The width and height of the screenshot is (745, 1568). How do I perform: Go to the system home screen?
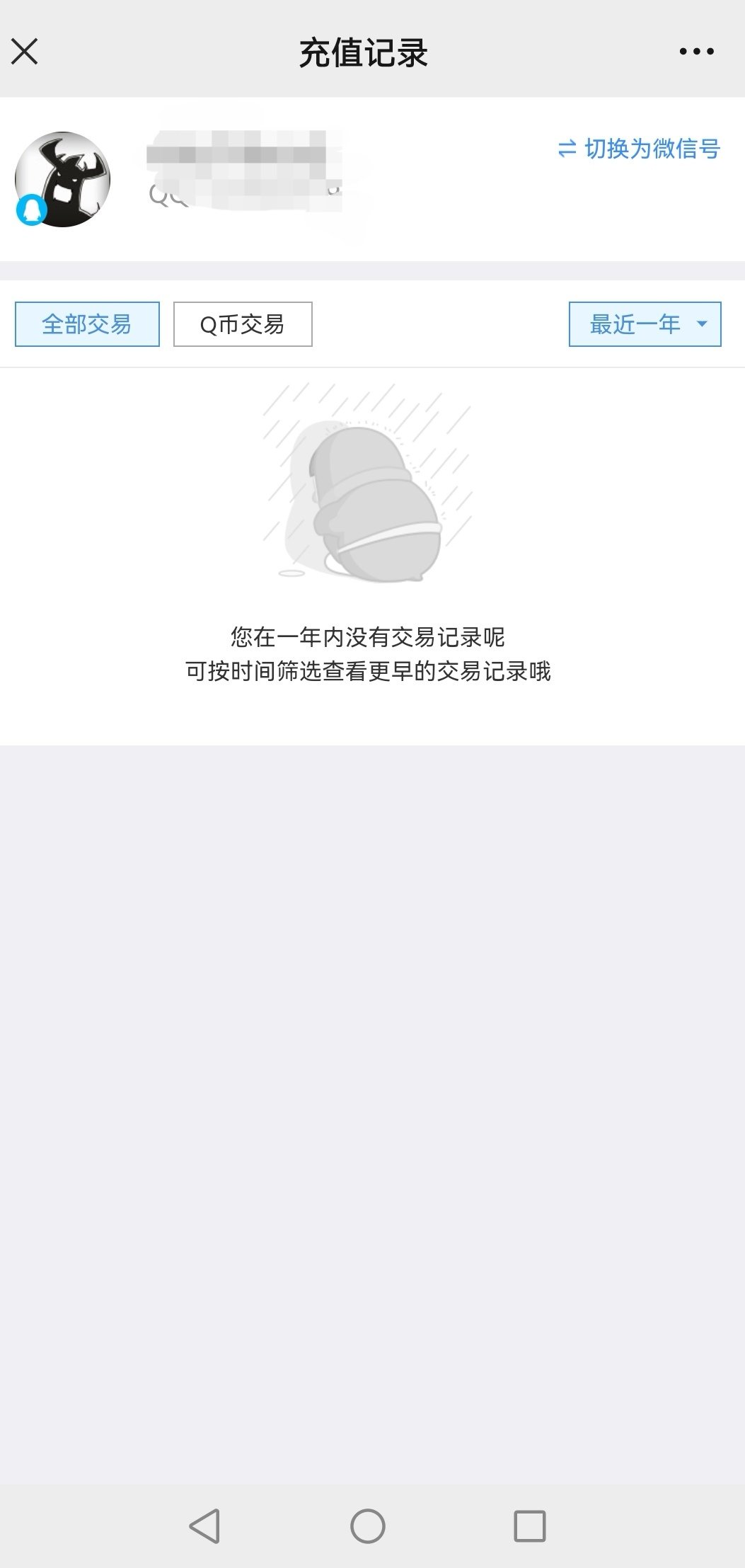368,1526
